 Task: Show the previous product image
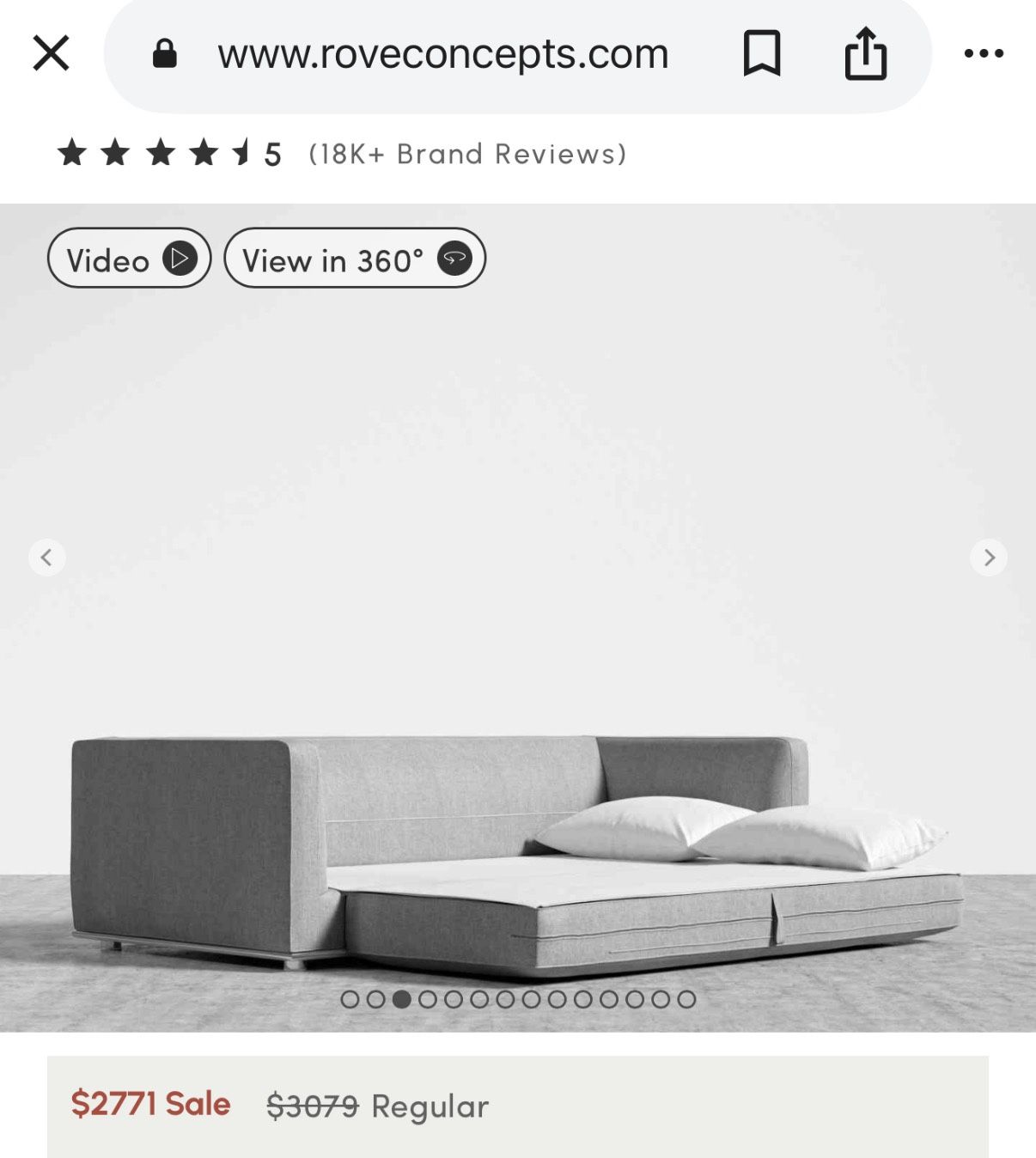(x=47, y=558)
